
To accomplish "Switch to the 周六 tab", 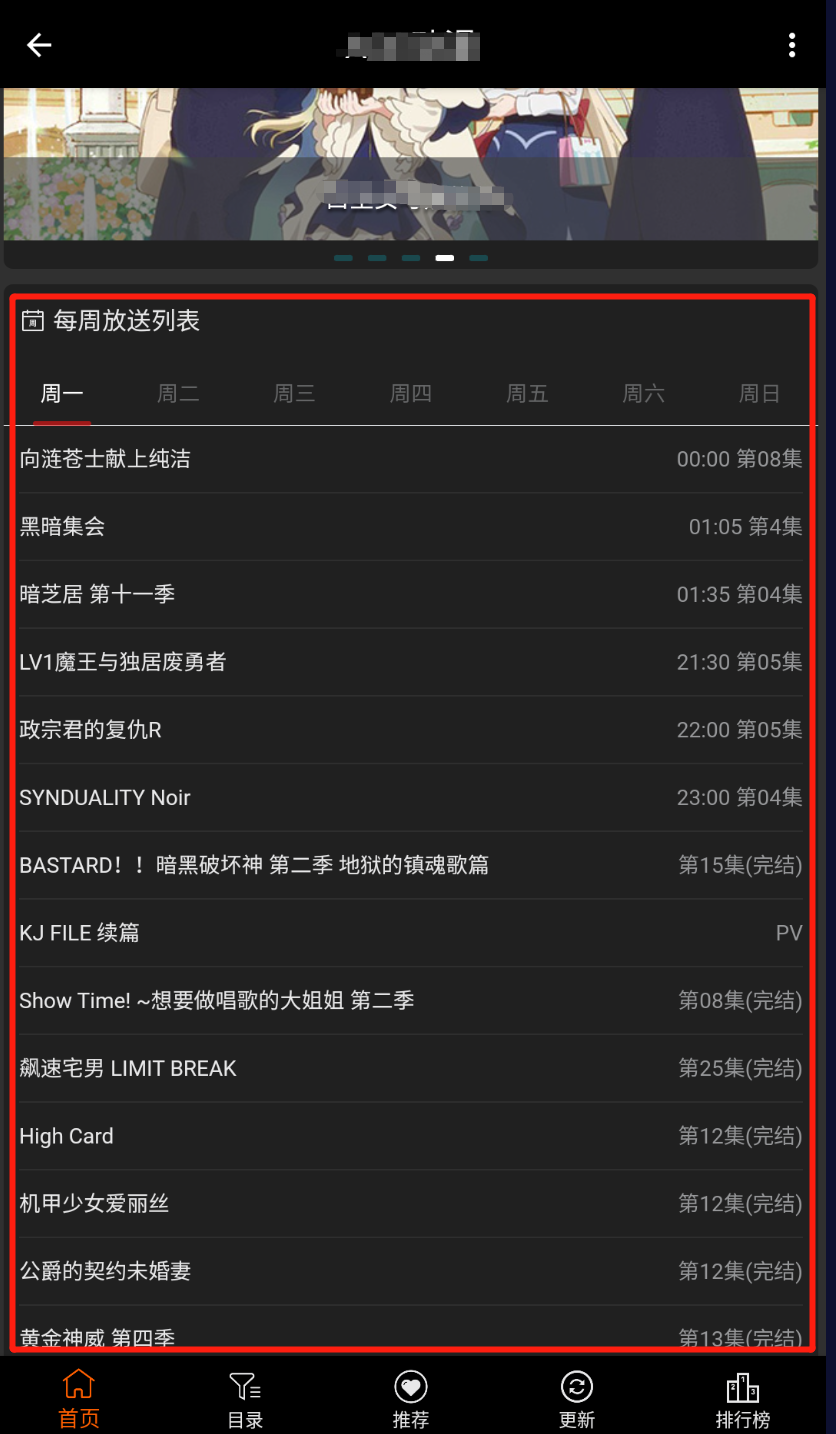I will coord(643,394).
